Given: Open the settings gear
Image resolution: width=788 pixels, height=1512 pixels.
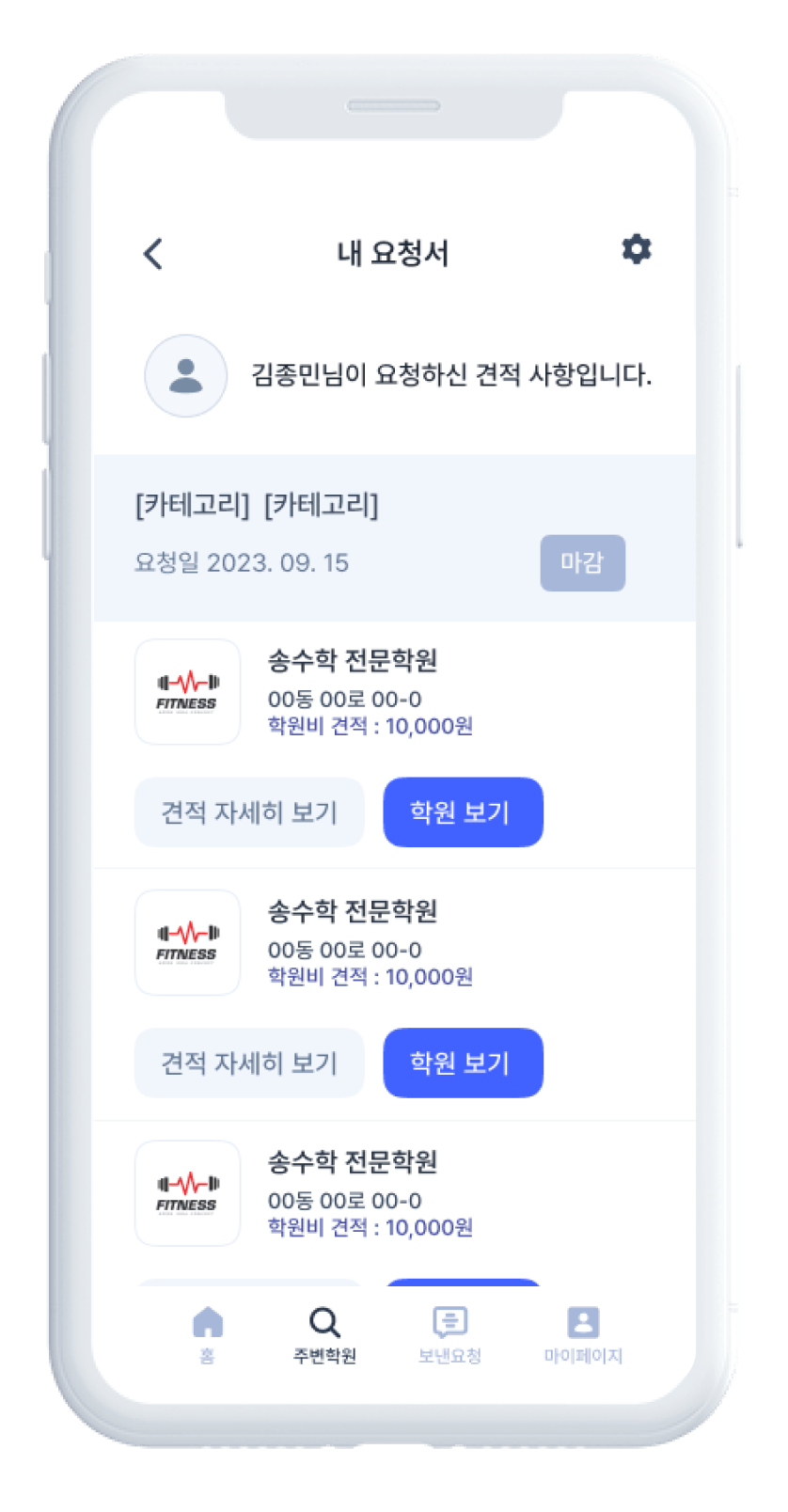Looking at the screenshot, I should [x=637, y=249].
